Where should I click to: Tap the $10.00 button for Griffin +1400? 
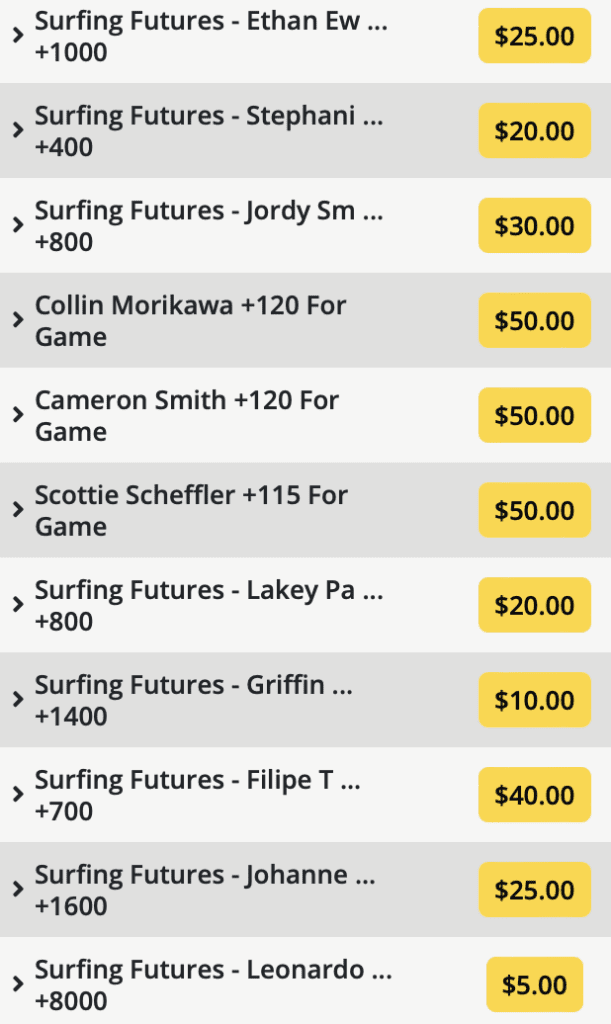[535, 699]
